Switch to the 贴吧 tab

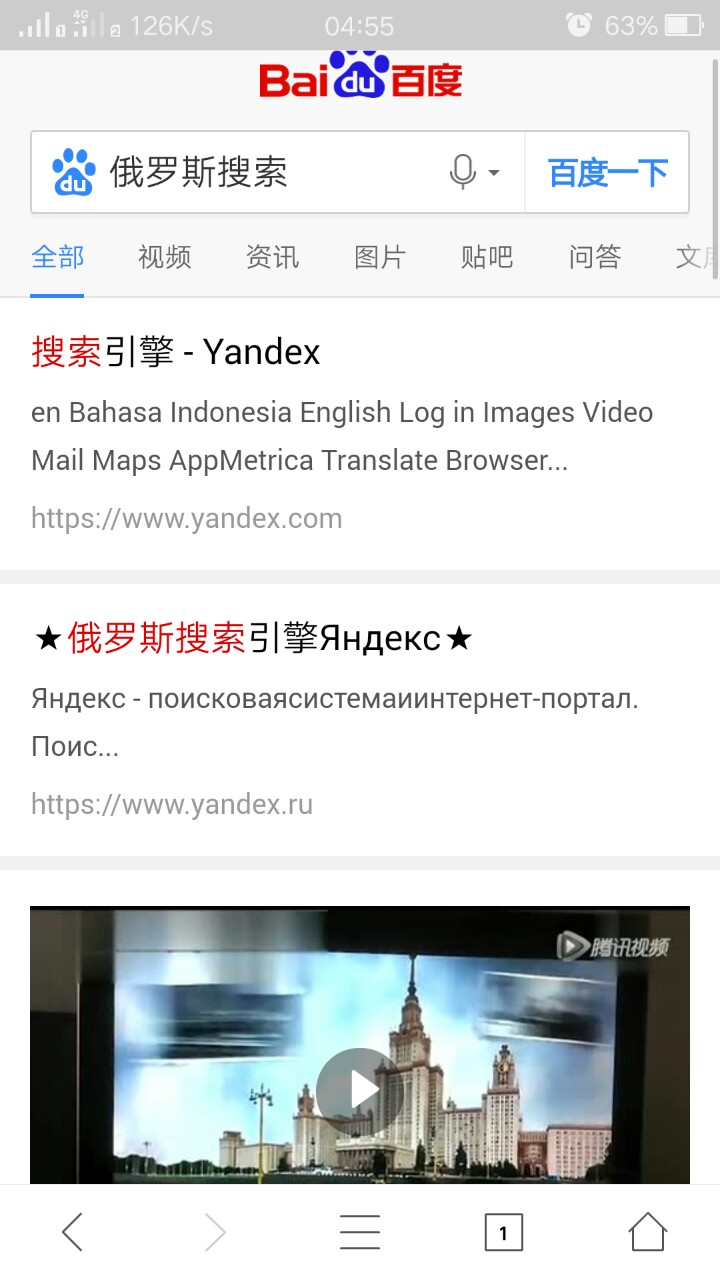487,258
